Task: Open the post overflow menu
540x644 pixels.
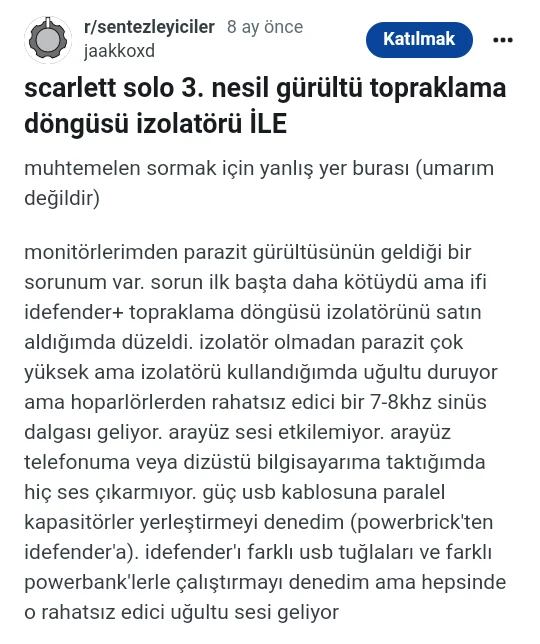Action: click(x=503, y=40)
